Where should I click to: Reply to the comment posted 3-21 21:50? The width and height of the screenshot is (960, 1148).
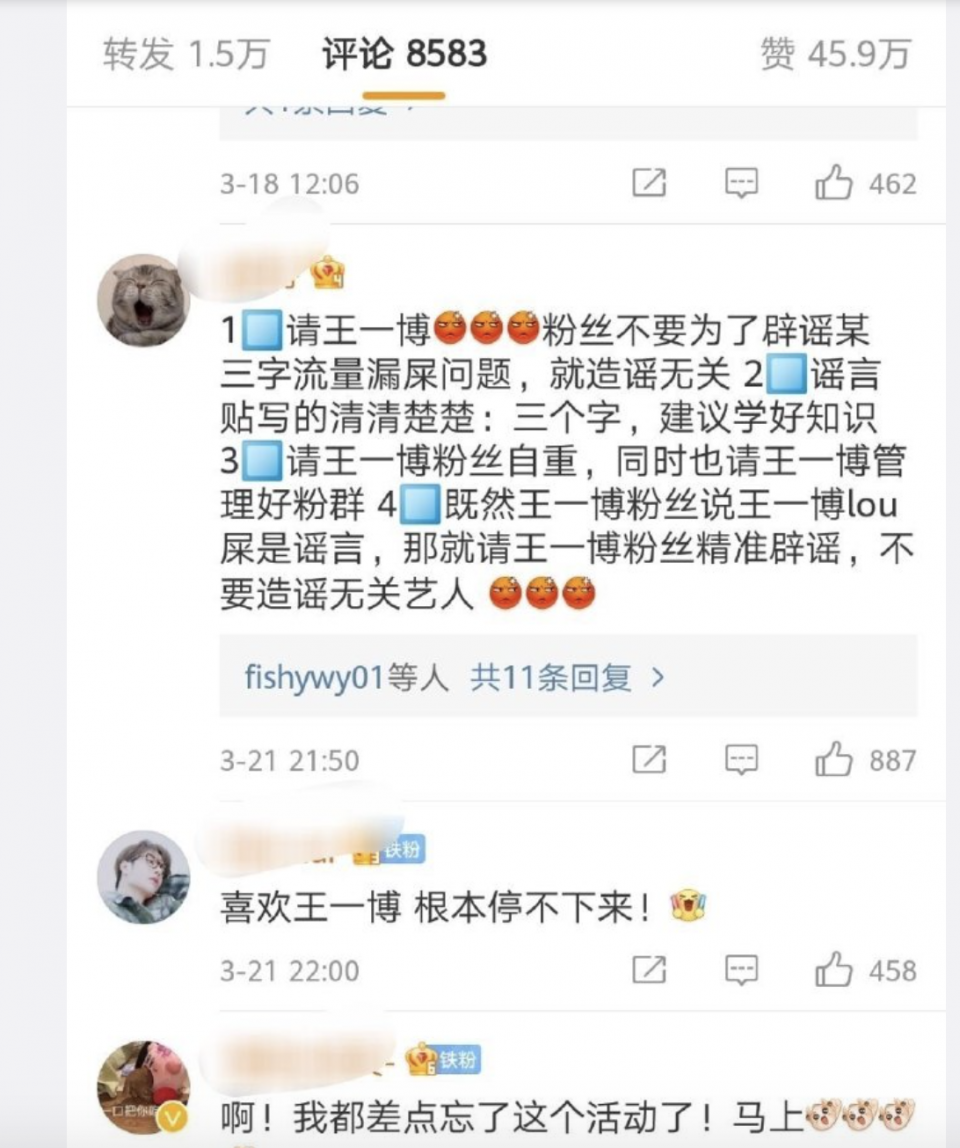741,761
